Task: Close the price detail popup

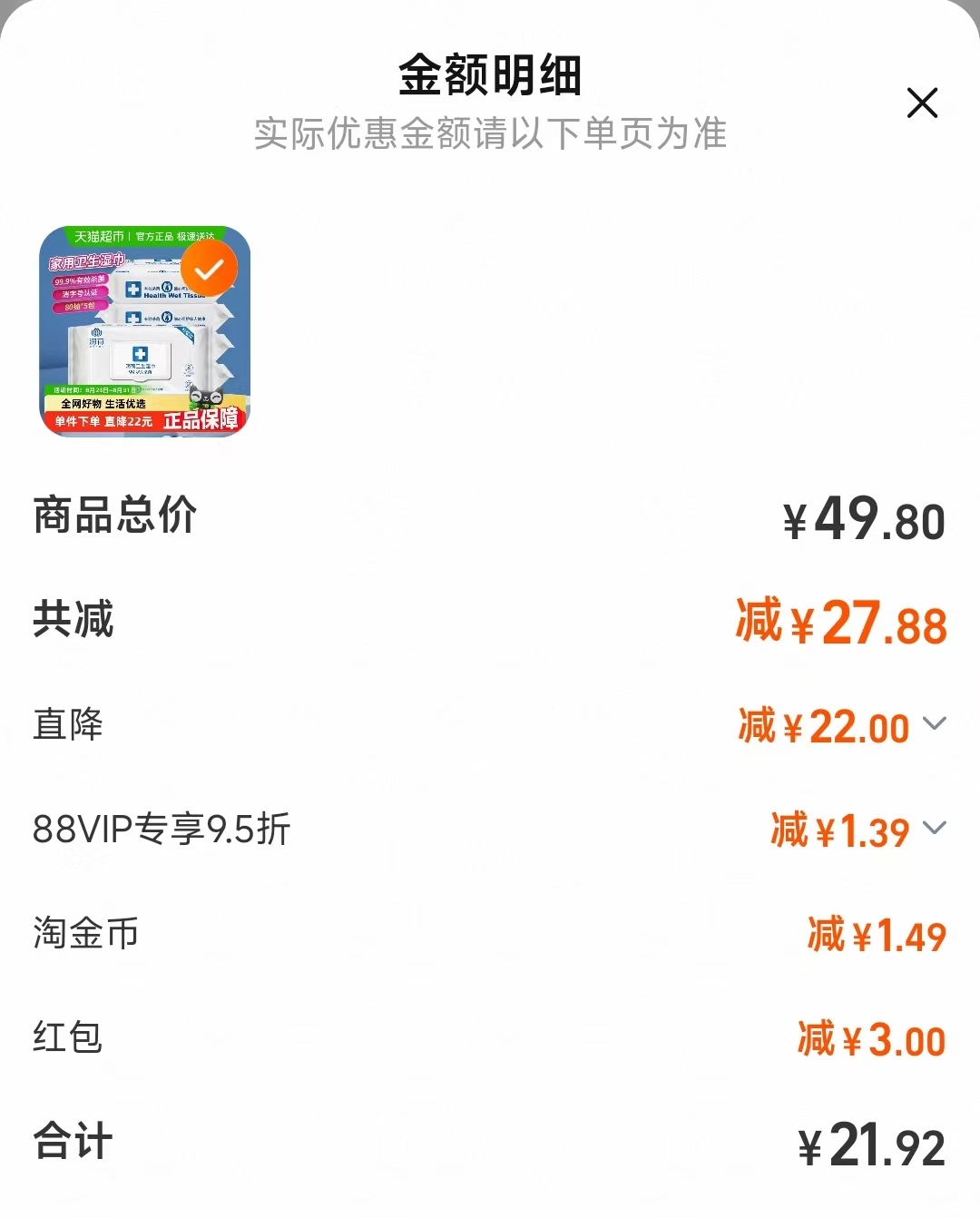Action: click(x=923, y=103)
